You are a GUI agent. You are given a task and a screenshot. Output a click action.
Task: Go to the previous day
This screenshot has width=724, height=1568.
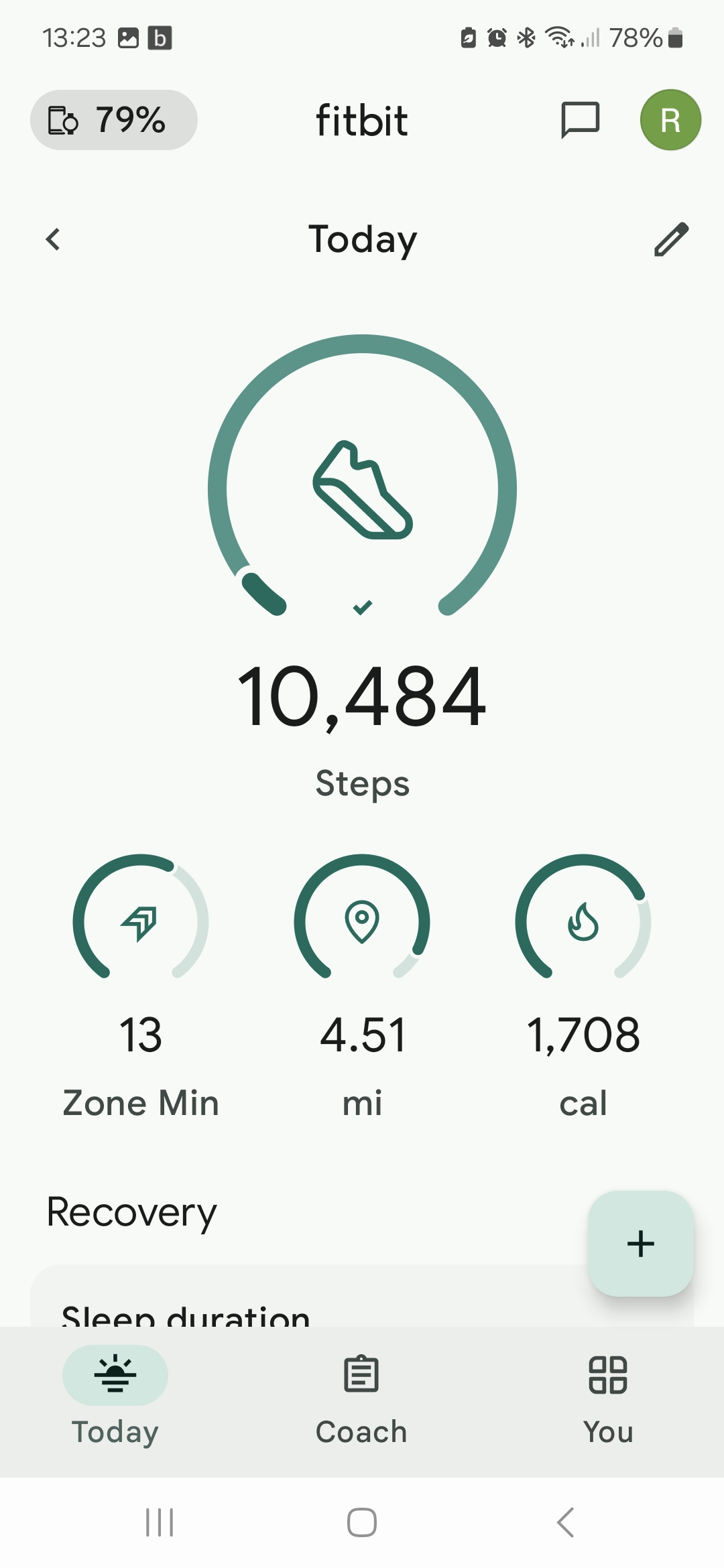(x=53, y=239)
